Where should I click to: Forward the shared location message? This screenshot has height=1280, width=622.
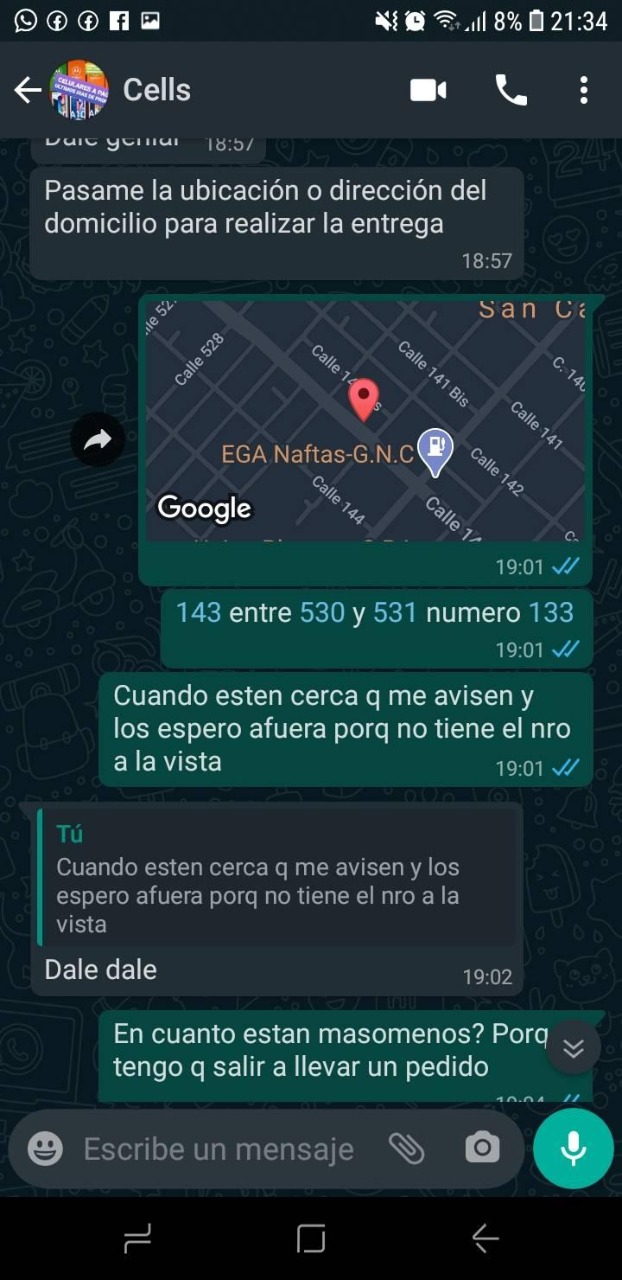tap(97, 440)
